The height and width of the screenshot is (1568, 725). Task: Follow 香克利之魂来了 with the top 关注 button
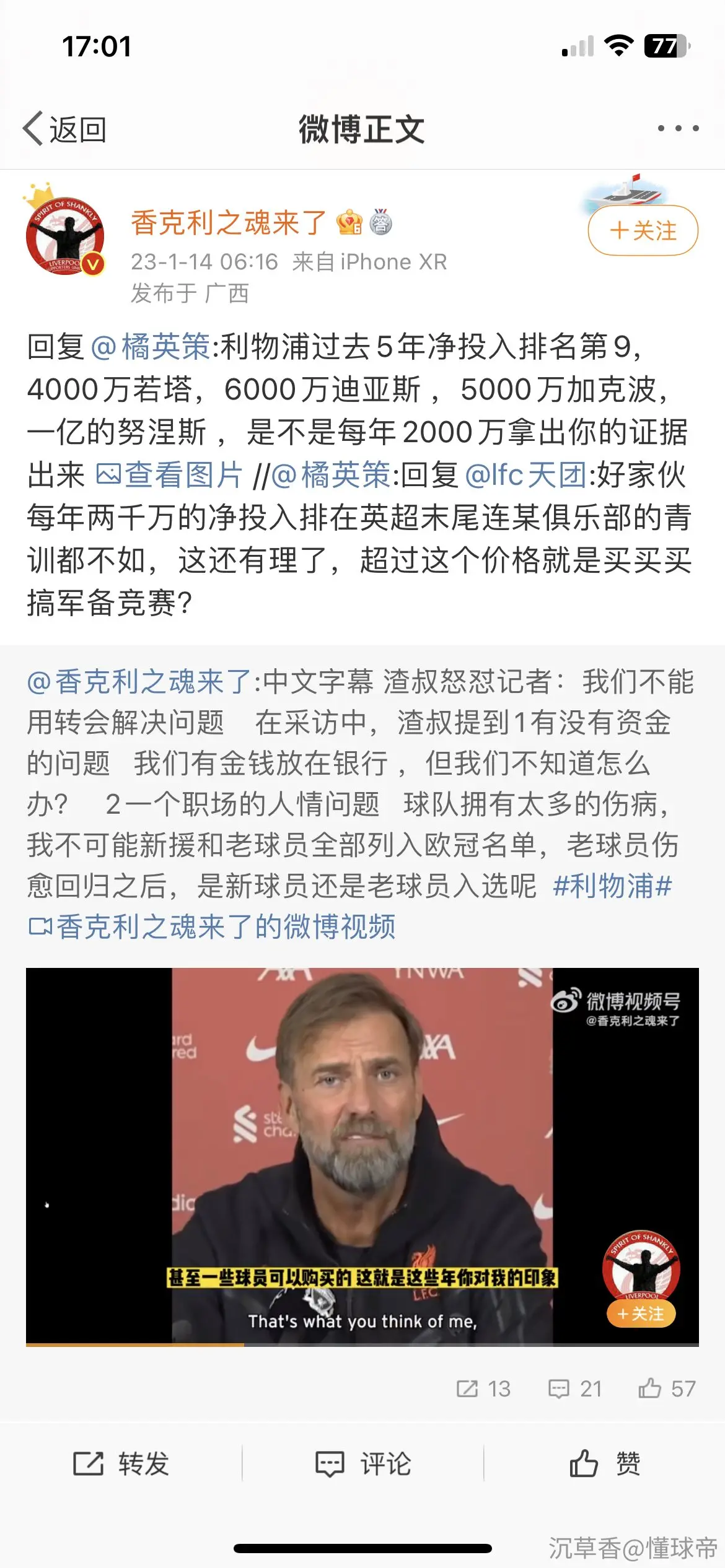pos(643,230)
